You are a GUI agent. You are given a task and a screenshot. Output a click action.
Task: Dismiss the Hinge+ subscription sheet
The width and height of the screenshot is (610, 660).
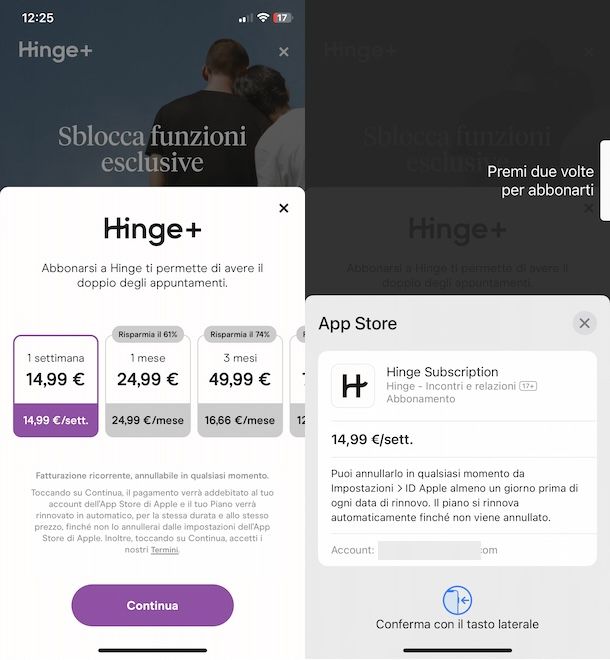click(x=284, y=208)
